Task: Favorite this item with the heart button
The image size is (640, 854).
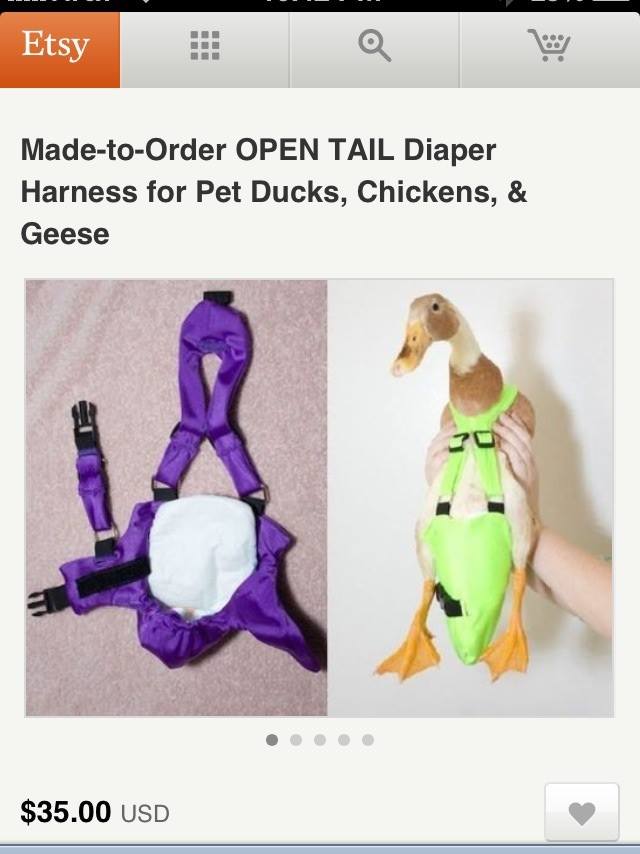Action: point(581,812)
